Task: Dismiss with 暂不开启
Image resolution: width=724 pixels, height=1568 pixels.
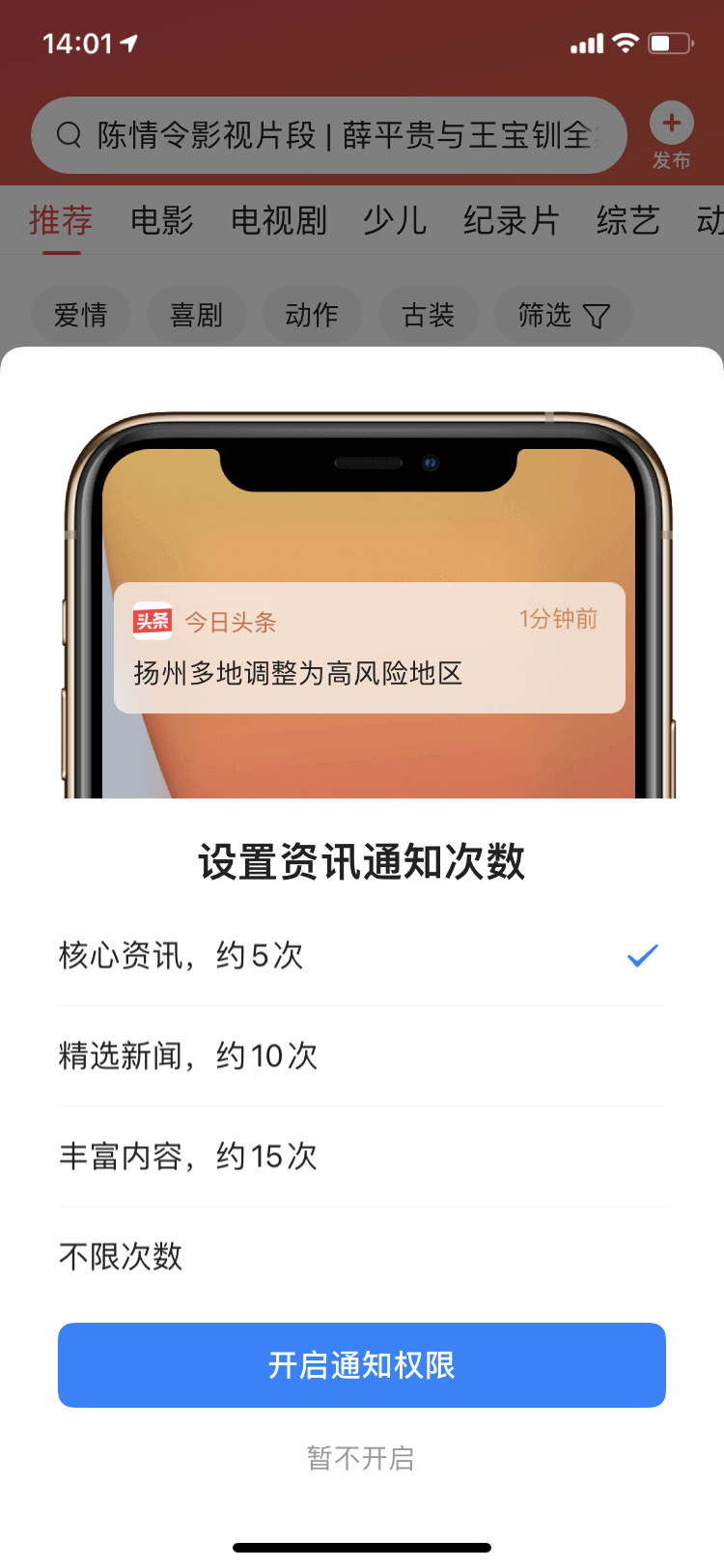Action: pos(361,1458)
